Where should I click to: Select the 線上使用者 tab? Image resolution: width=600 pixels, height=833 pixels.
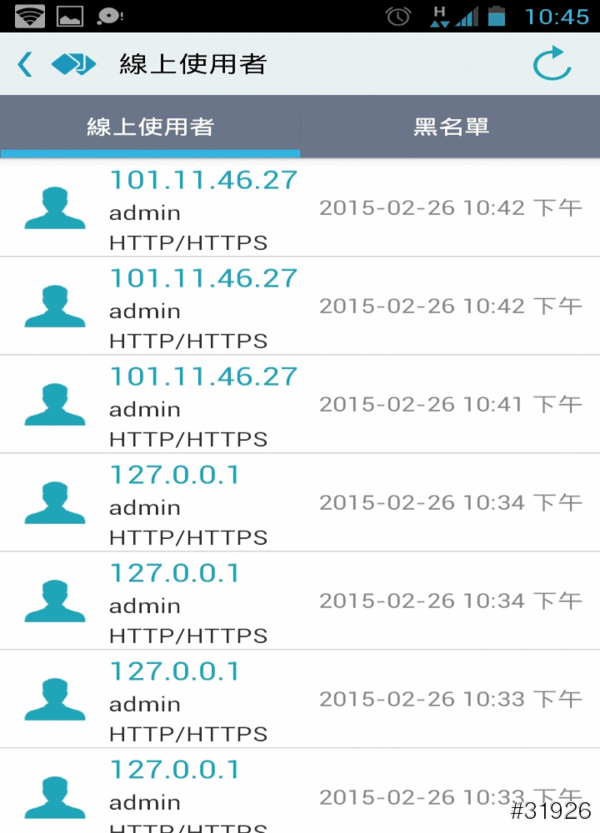click(x=150, y=128)
